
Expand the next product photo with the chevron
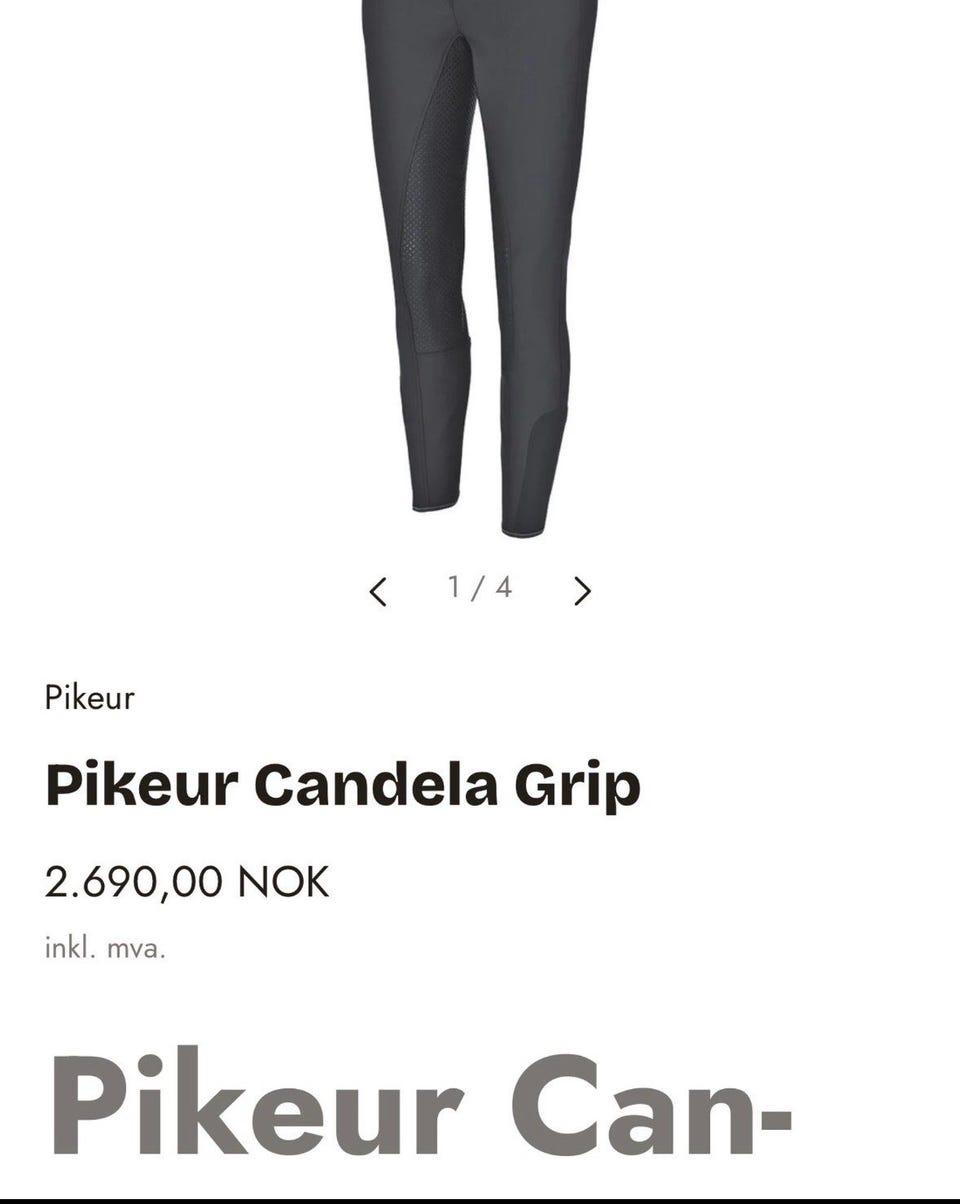click(581, 589)
